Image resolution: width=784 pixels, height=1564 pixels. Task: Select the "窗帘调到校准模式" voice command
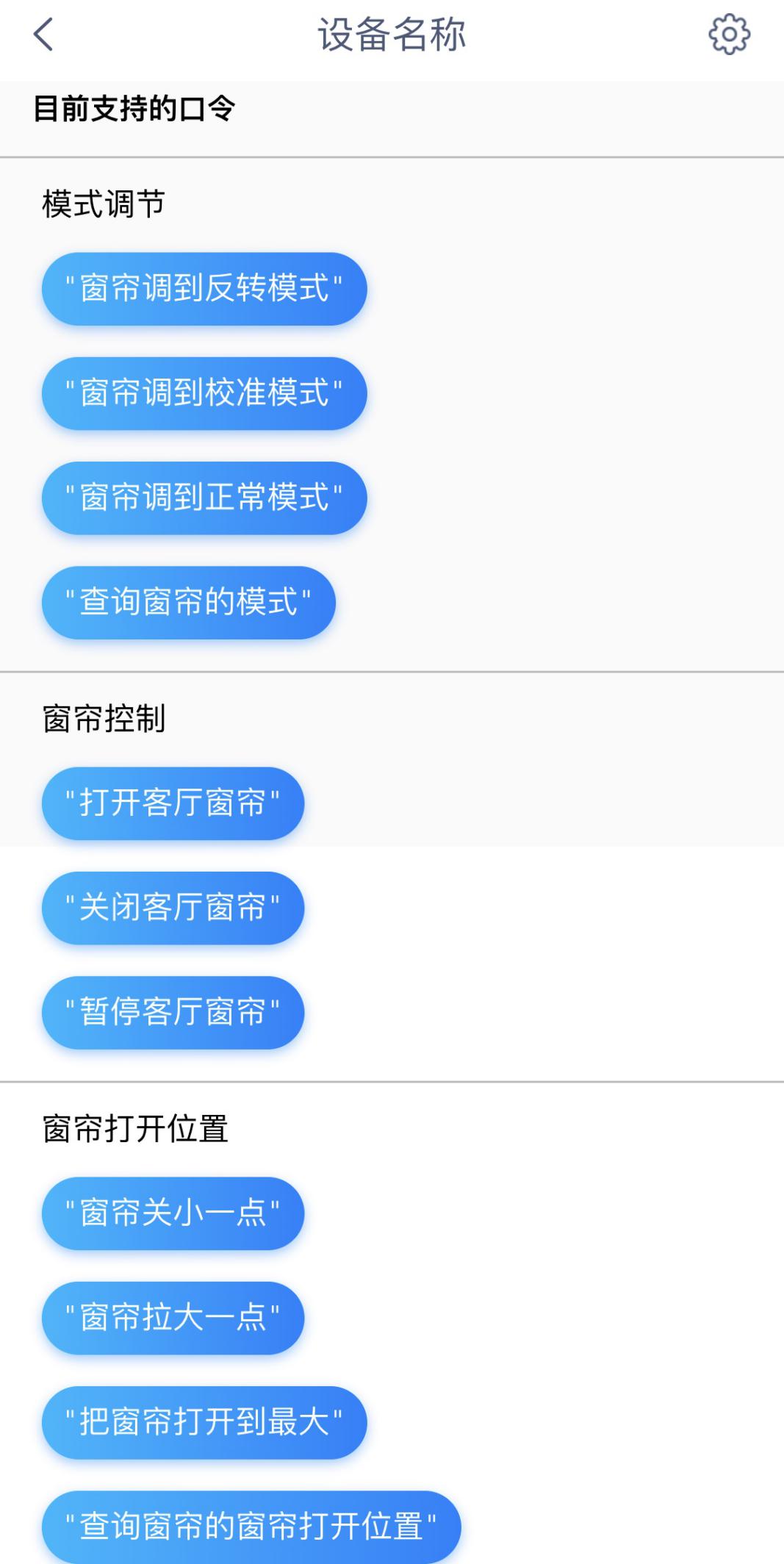point(204,393)
